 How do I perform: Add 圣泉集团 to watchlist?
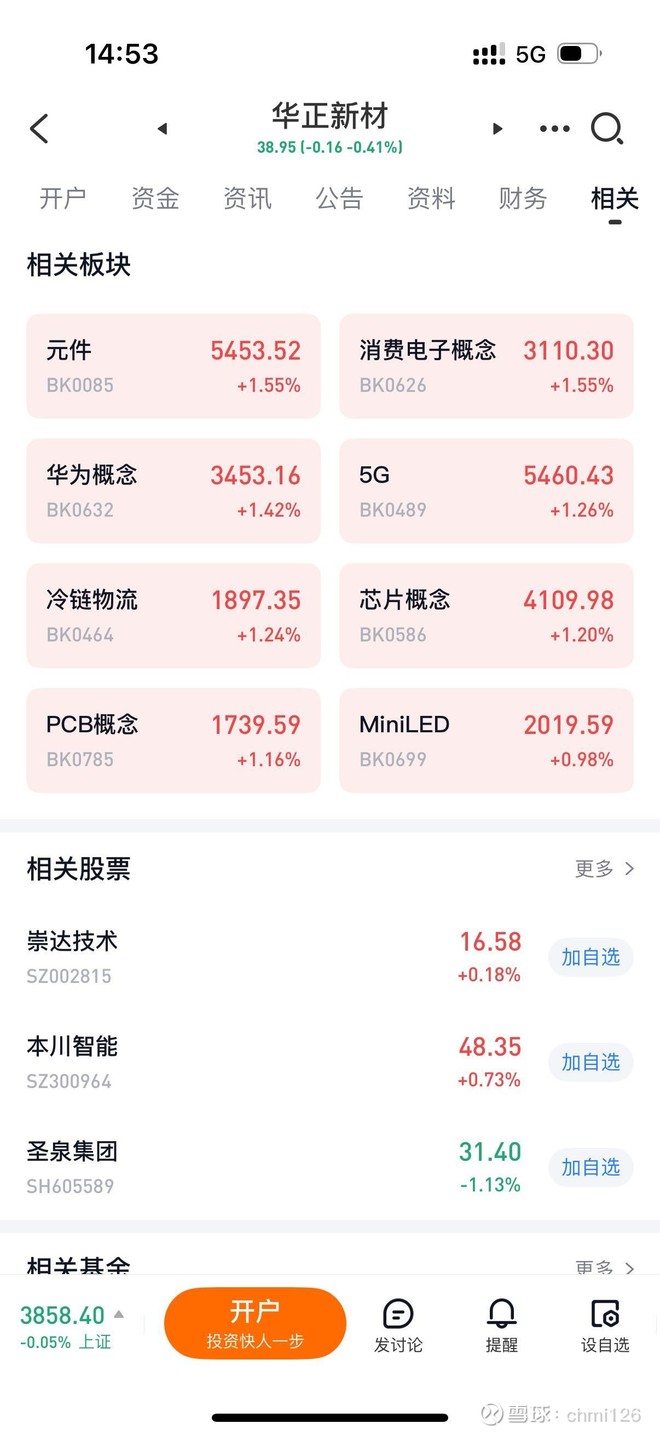click(590, 1167)
